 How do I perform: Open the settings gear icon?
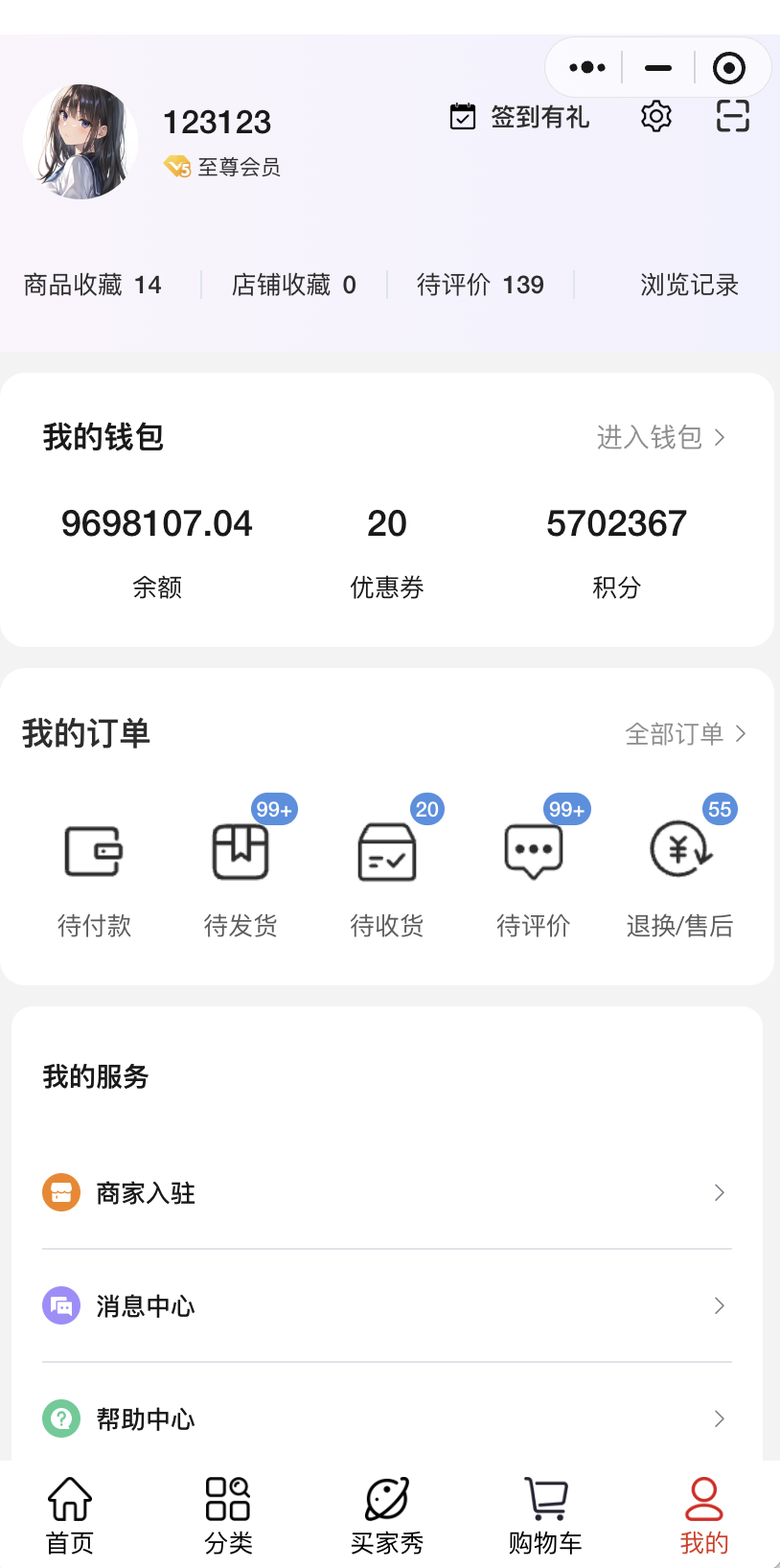pos(656,117)
